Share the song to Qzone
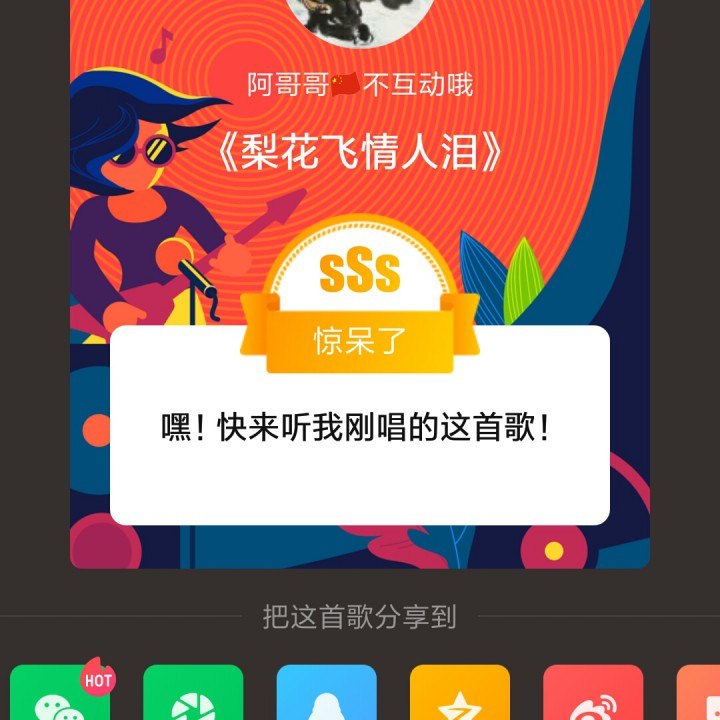720x720 pixels. click(459, 695)
